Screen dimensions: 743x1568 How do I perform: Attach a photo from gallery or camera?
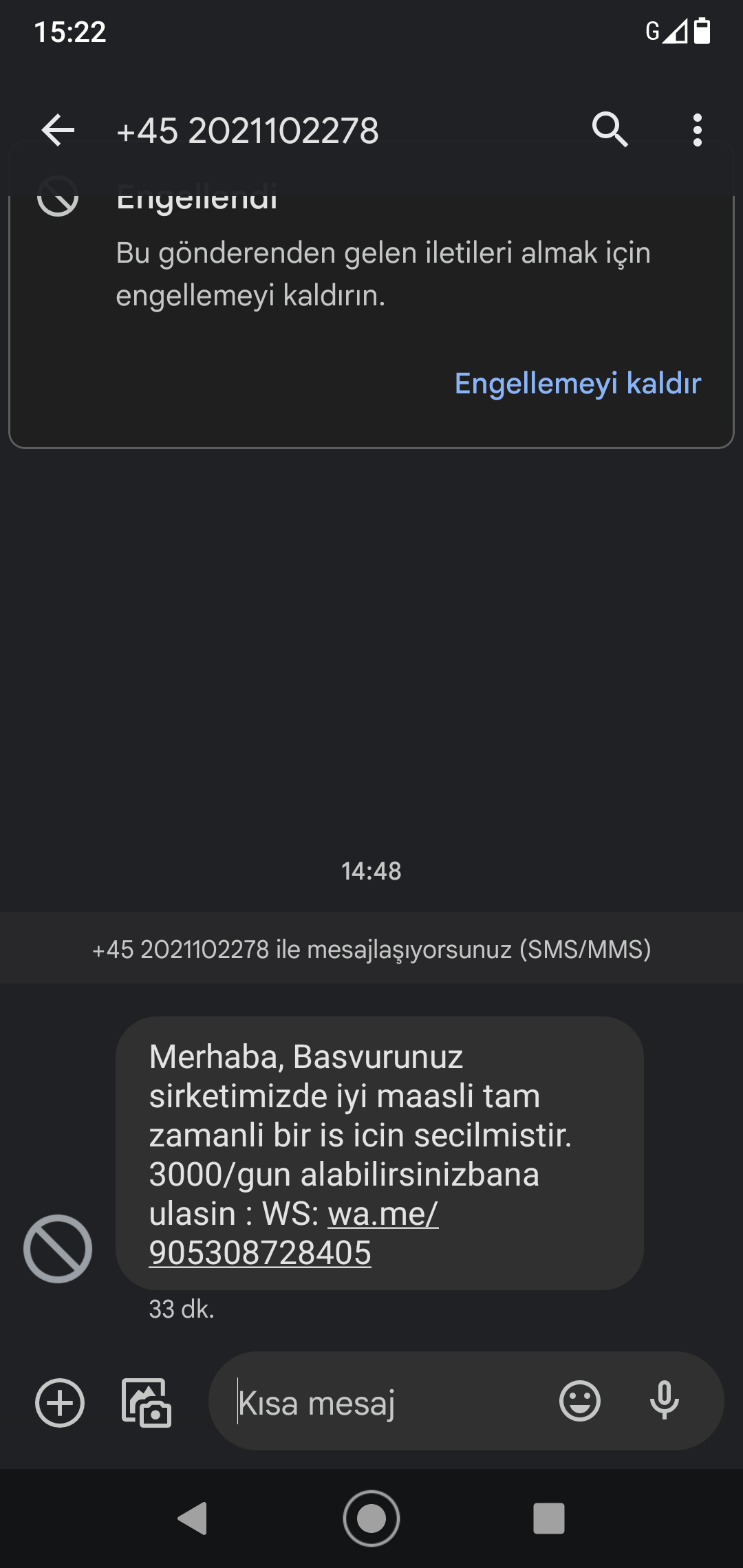click(x=147, y=1403)
